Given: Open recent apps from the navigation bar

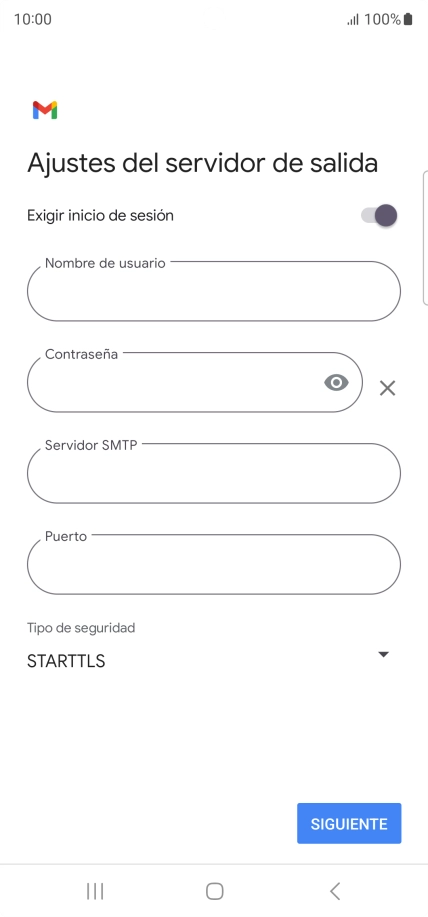Looking at the screenshot, I should (95, 891).
